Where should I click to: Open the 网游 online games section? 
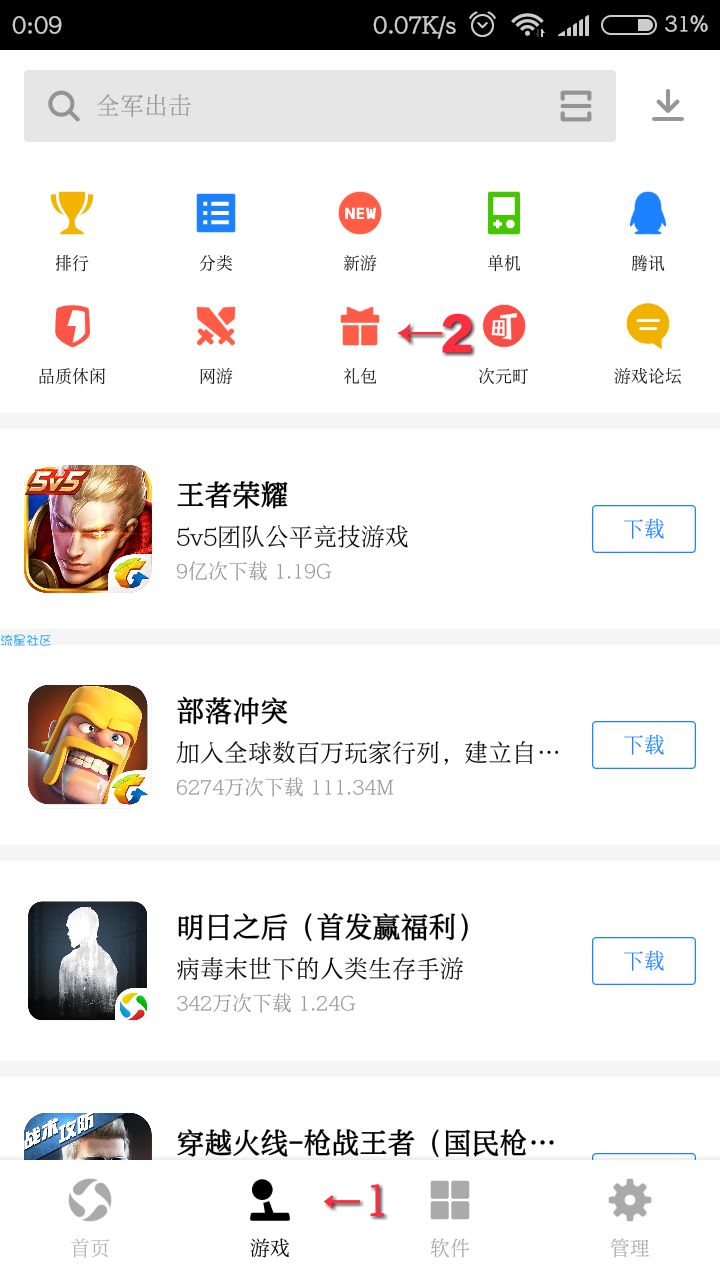tap(216, 345)
